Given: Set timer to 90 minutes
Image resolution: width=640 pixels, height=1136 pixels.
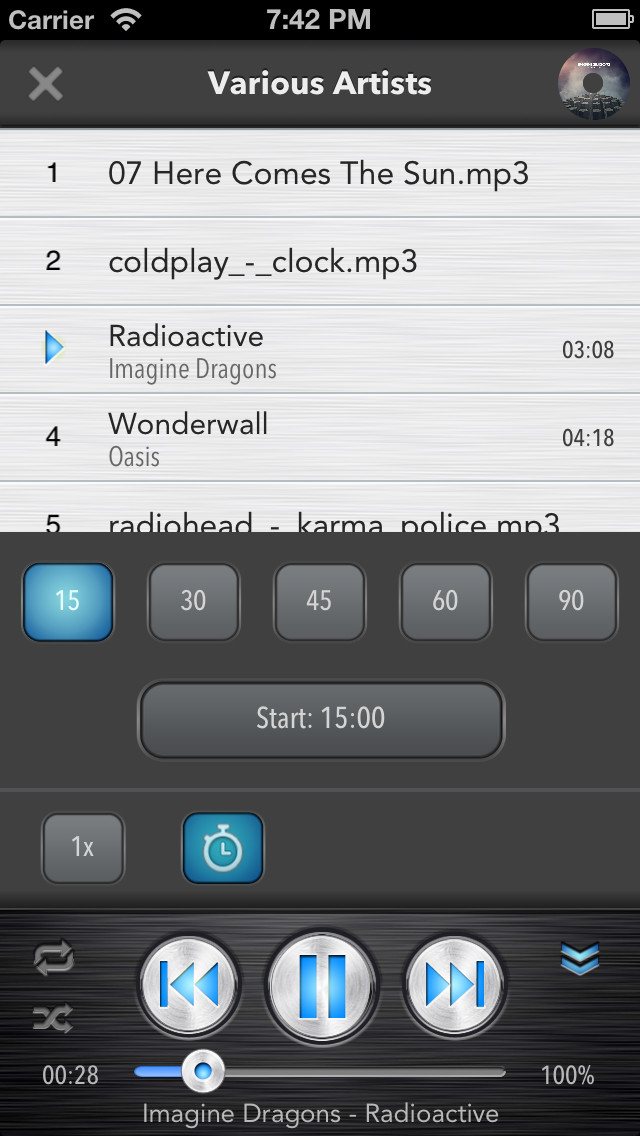Looking at the screenshot, I should point(571,601).
